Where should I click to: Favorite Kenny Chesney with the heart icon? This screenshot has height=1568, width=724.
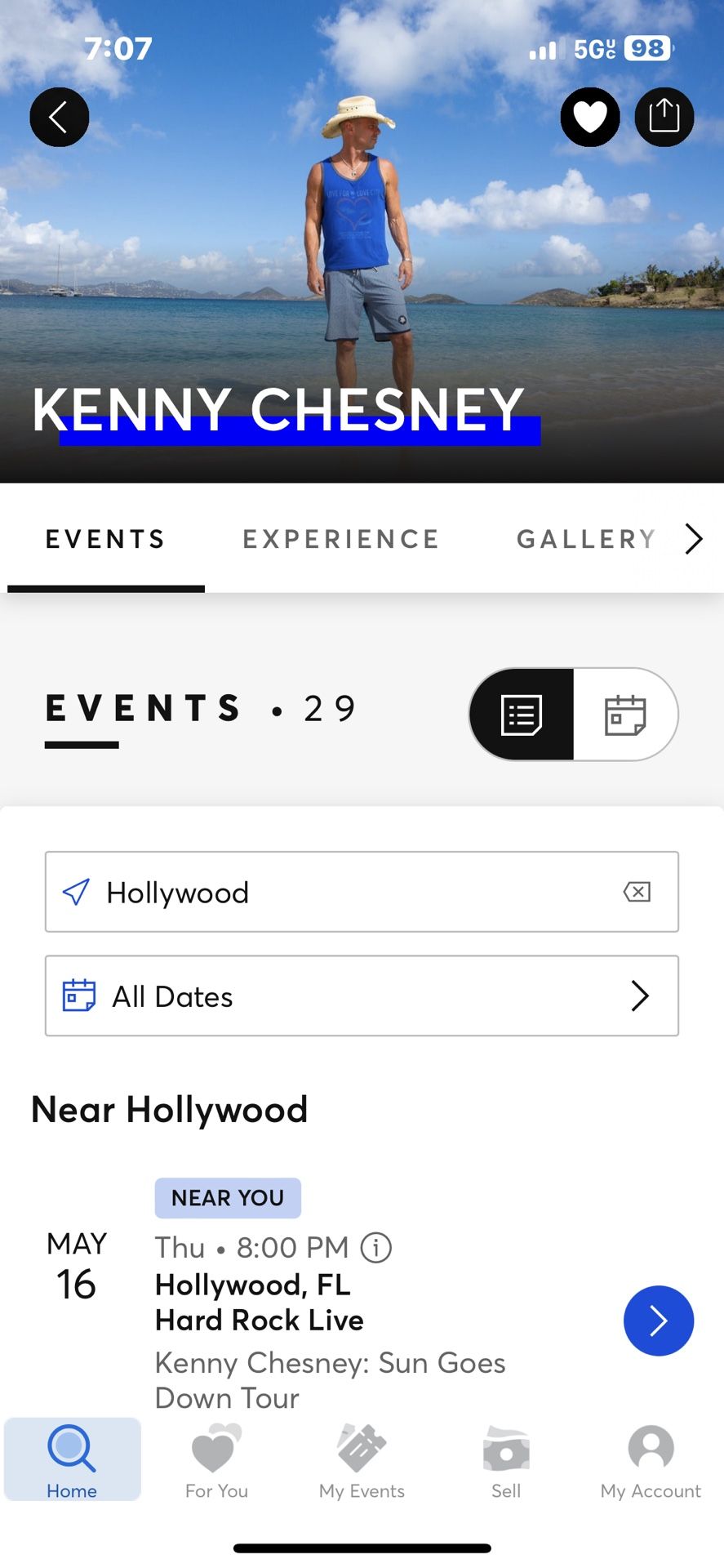pos(589,117)
